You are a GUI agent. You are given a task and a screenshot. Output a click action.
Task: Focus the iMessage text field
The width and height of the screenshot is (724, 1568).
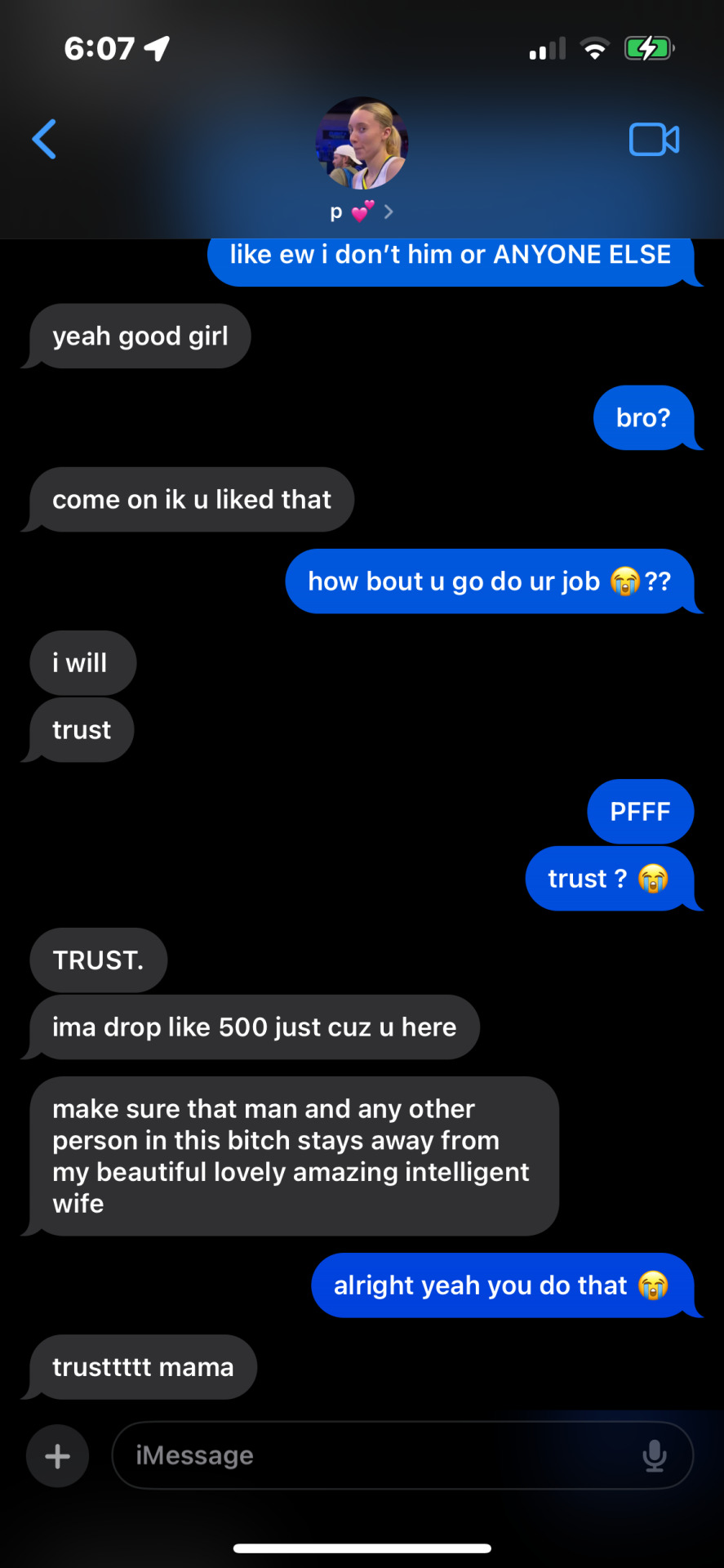(375, 1455)
